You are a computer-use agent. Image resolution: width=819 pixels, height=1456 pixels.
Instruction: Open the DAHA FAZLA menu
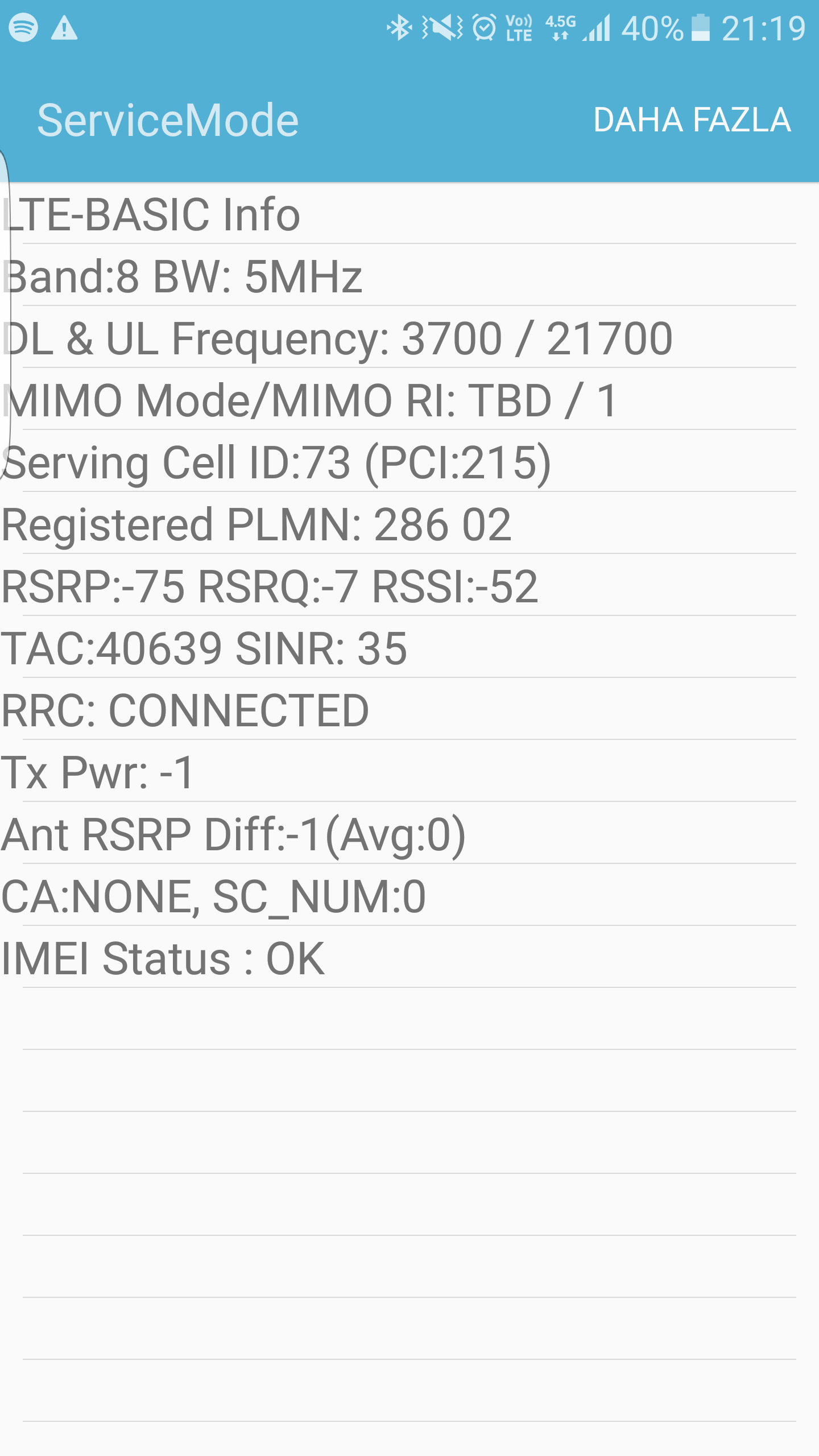tap(692, 120)
